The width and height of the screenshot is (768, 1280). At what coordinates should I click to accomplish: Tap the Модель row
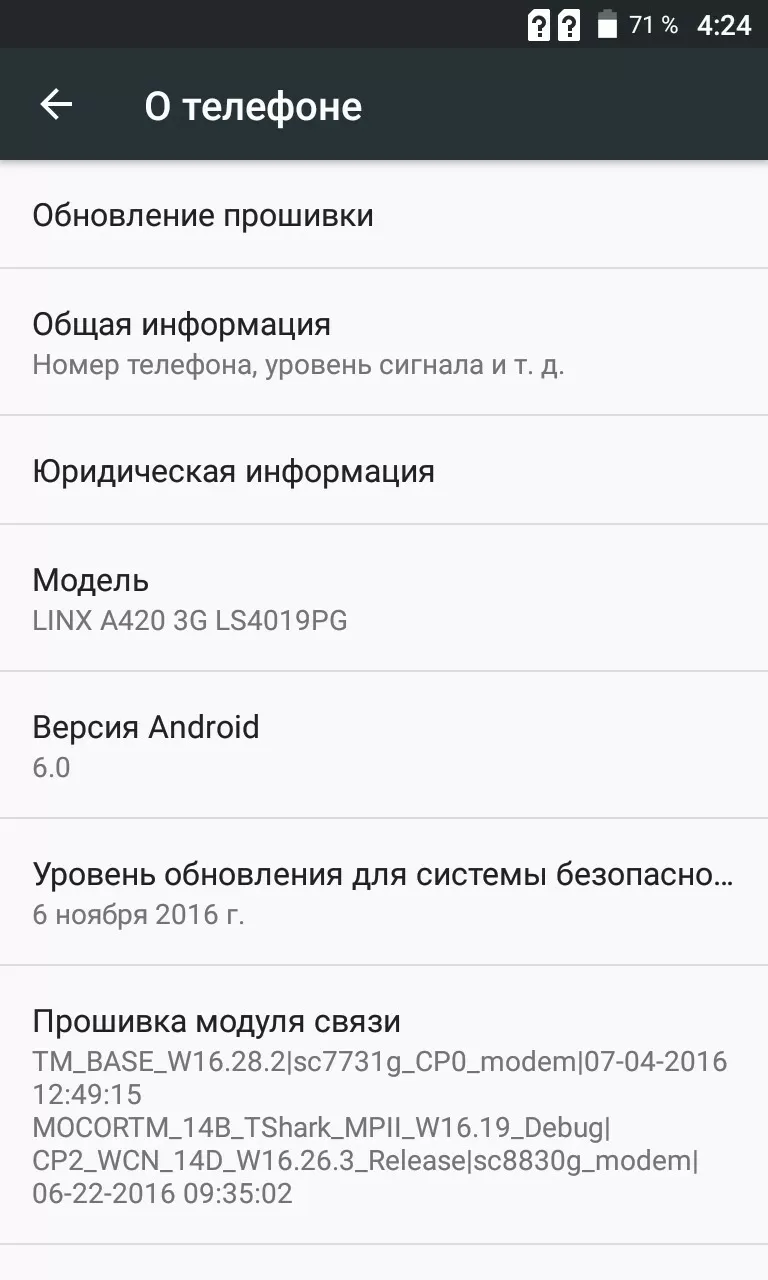pyautogui.click(x=384, y=598)
